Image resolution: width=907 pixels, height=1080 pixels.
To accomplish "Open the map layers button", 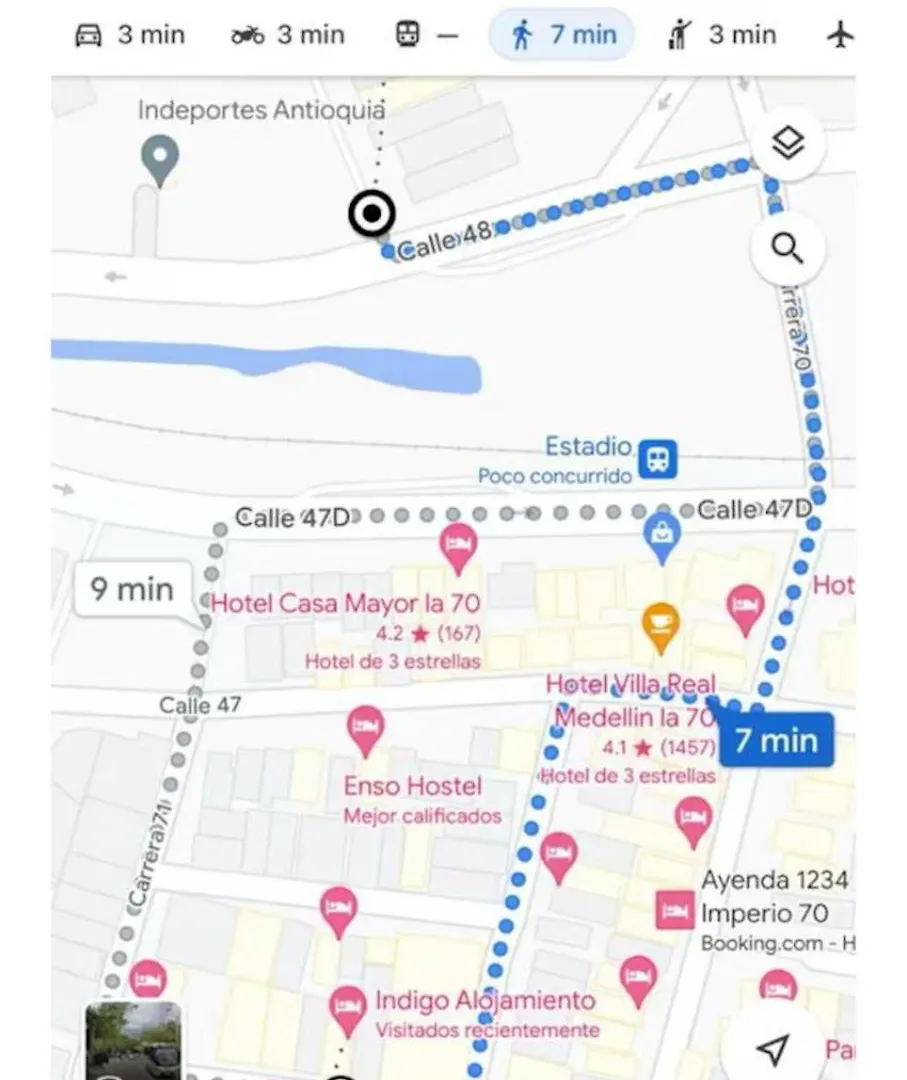I will pos(788,145).
